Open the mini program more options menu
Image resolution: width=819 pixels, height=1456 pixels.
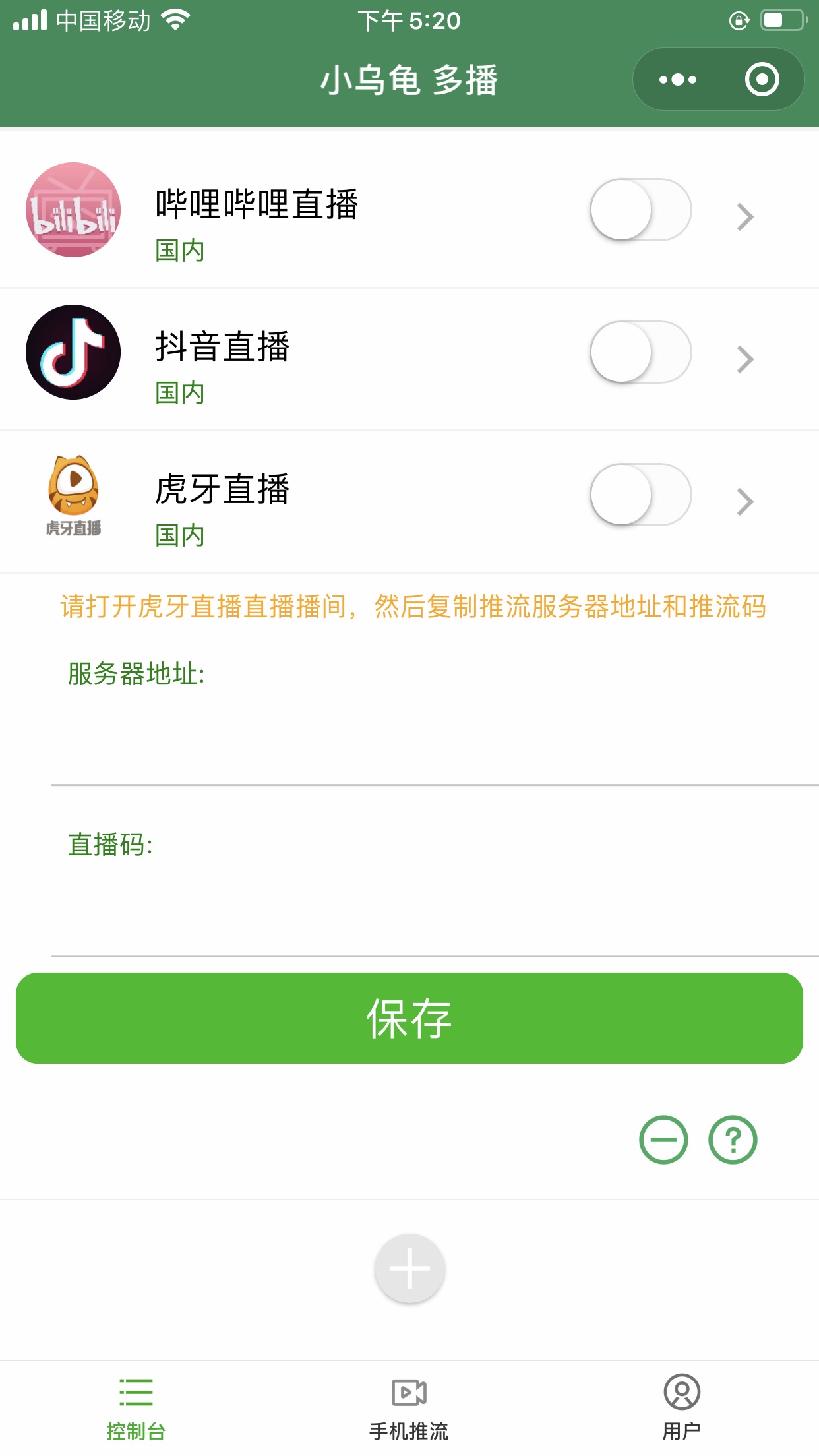tap(677, 80)
